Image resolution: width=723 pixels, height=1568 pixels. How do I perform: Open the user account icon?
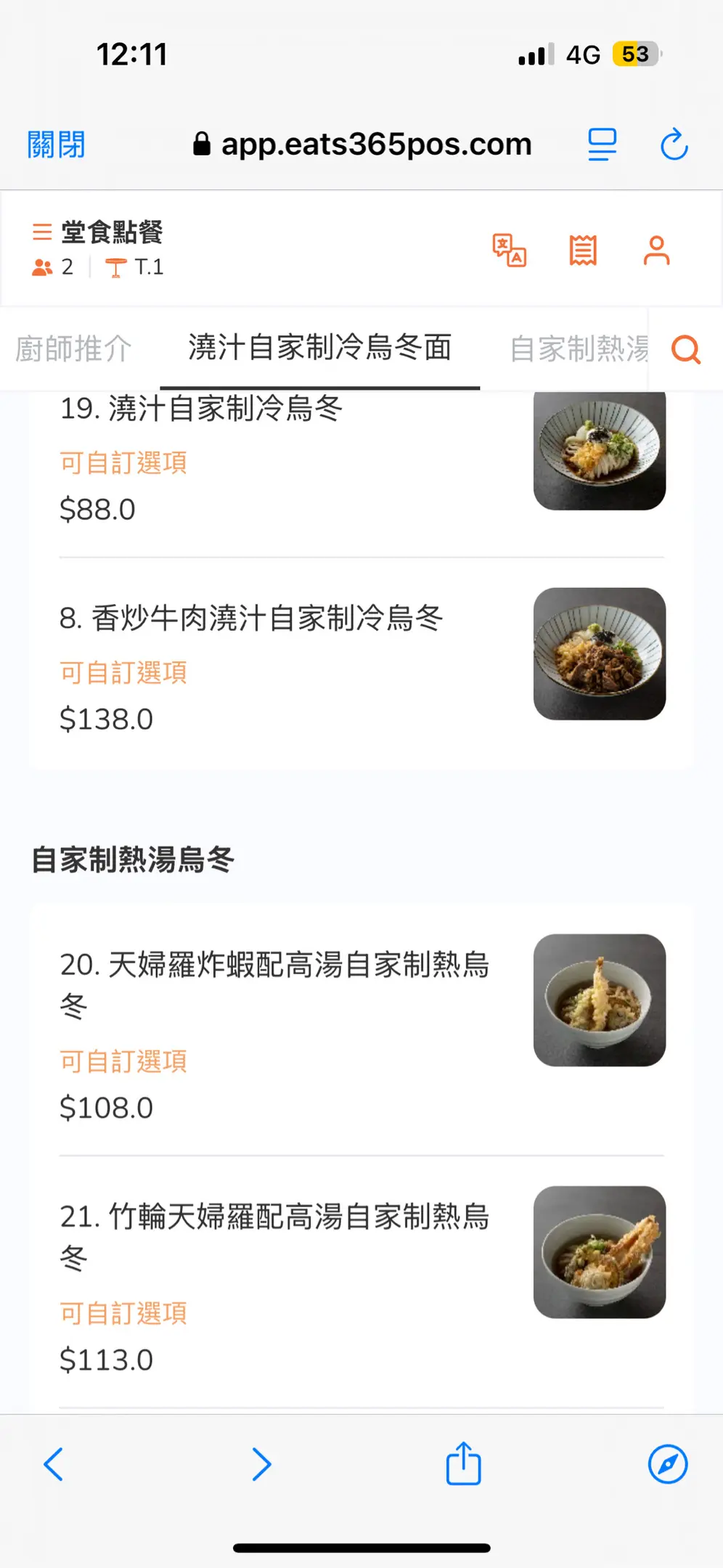point(656,250)
